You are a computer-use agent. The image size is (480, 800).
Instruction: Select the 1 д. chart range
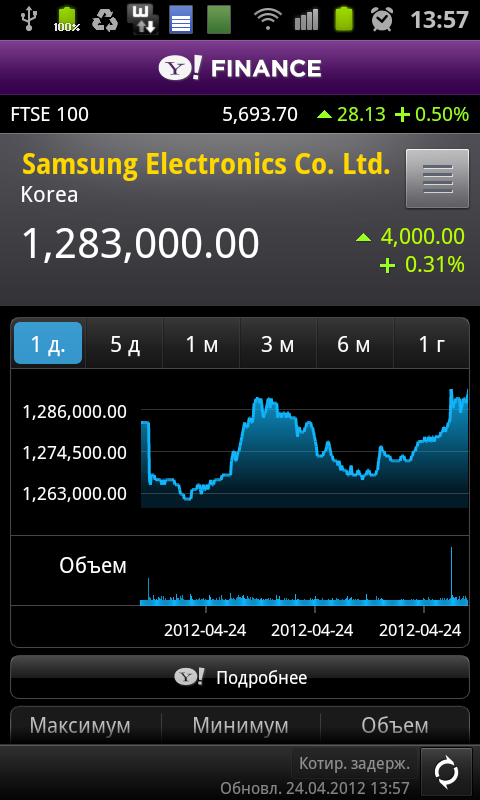48,343
